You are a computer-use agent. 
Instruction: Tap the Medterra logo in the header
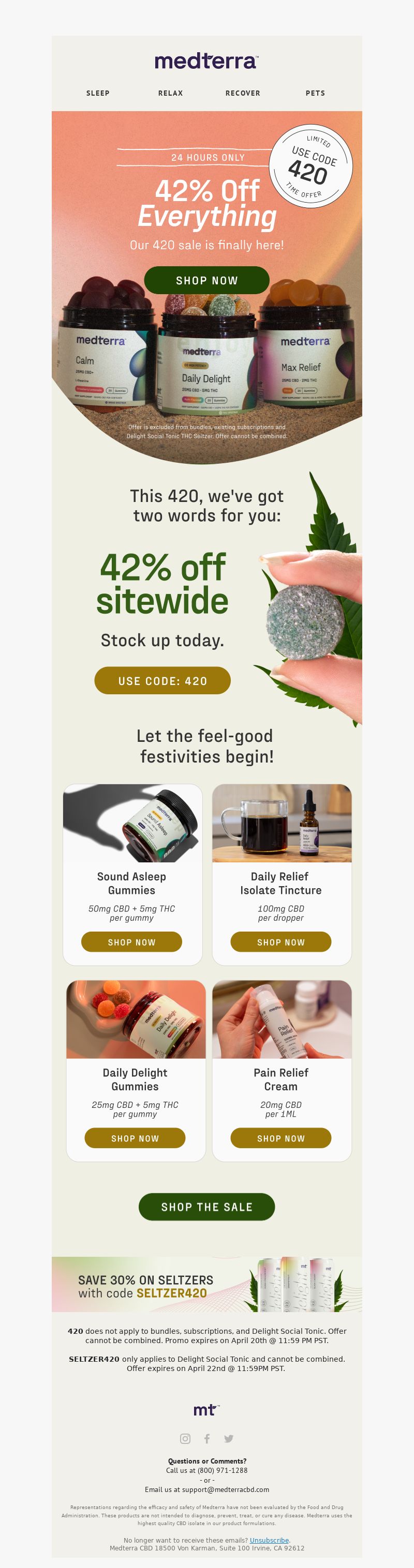pyautogui.click(x=206, y=61)
